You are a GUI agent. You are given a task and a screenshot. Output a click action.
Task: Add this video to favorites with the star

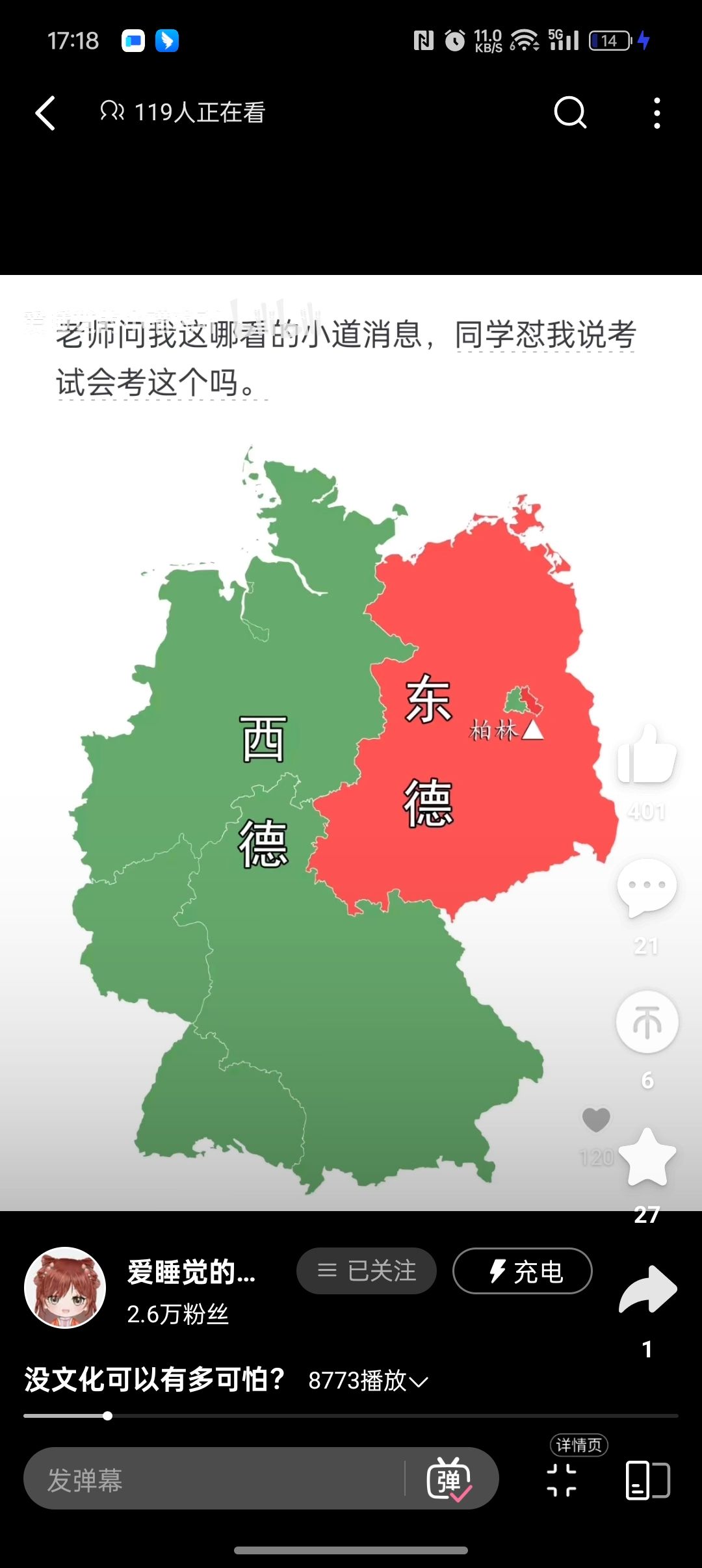[x=647, y=1158]
